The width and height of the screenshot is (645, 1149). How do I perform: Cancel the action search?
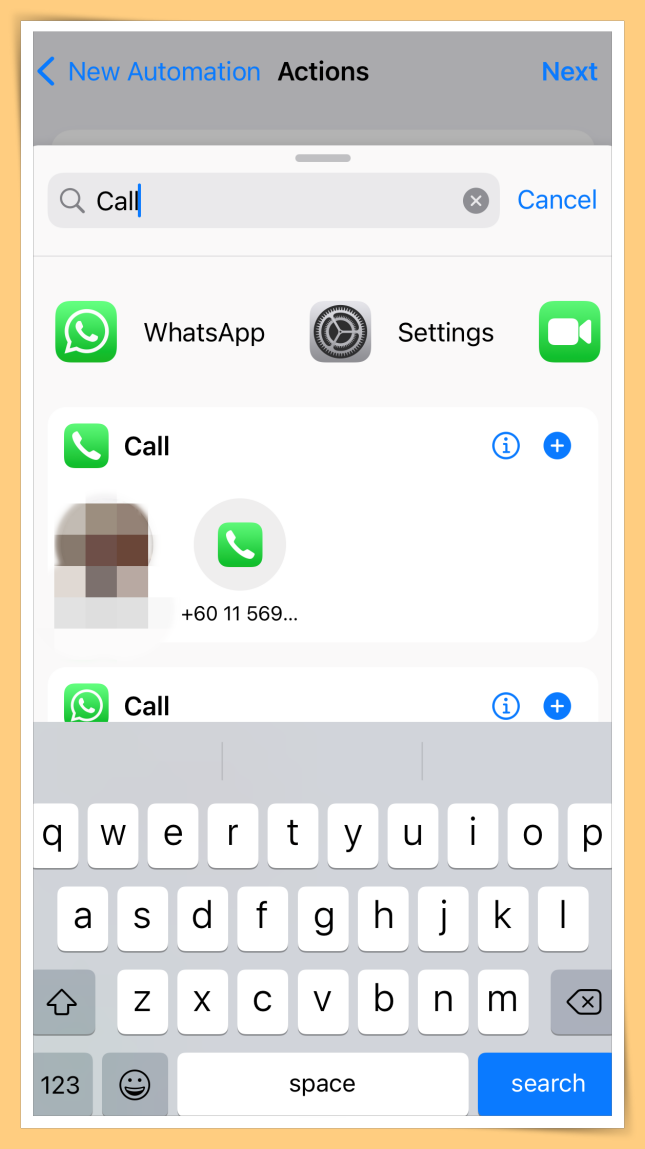(x=556, y=200)
